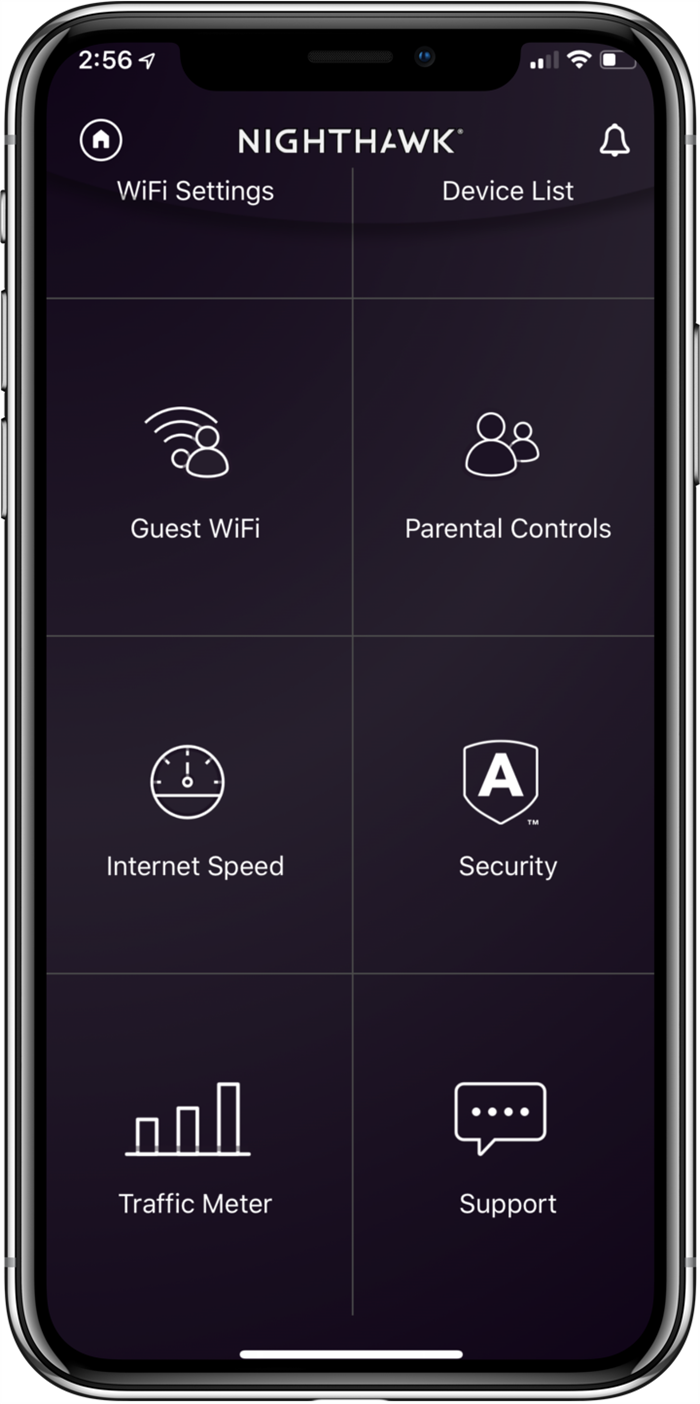The height and width of the screenshot is (1404, 700).
Task: Tap the home icon in header
Action: [101, 140]
